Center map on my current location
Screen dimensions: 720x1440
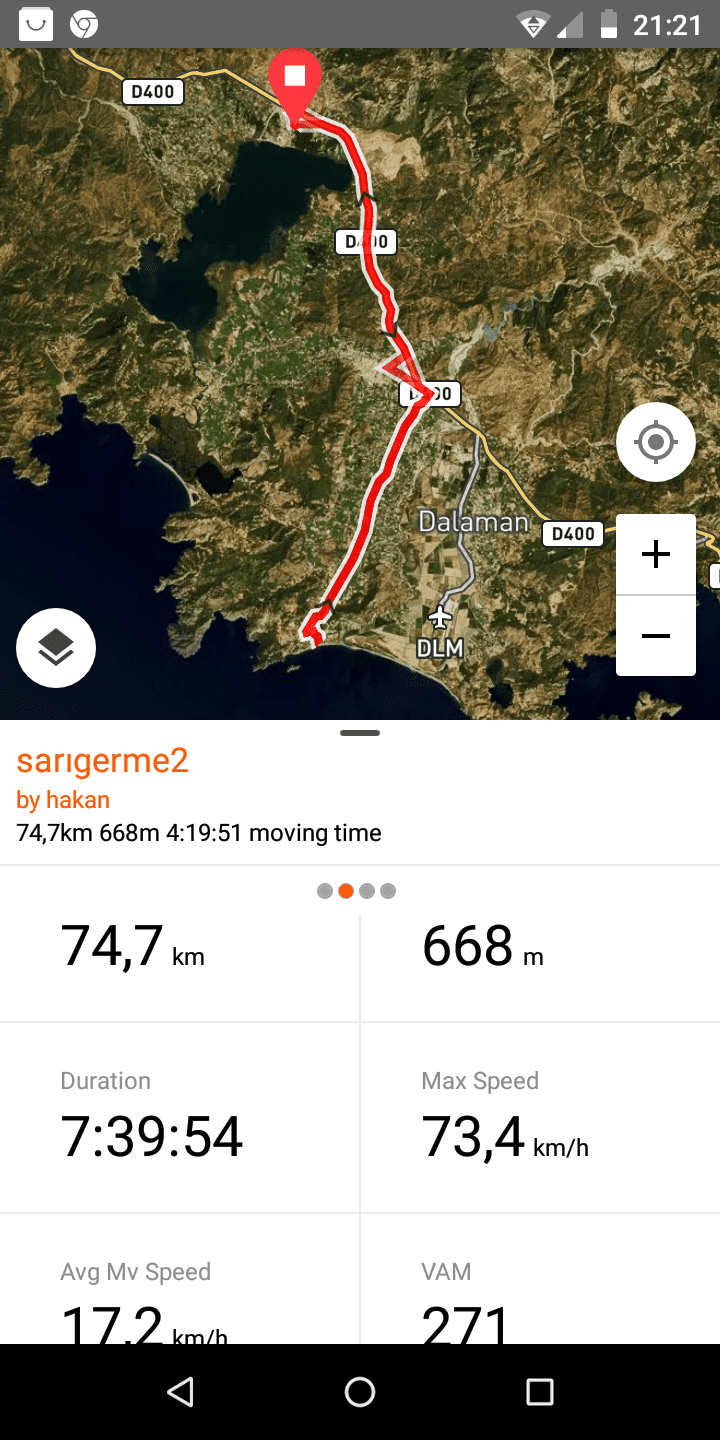pos(655,442)
